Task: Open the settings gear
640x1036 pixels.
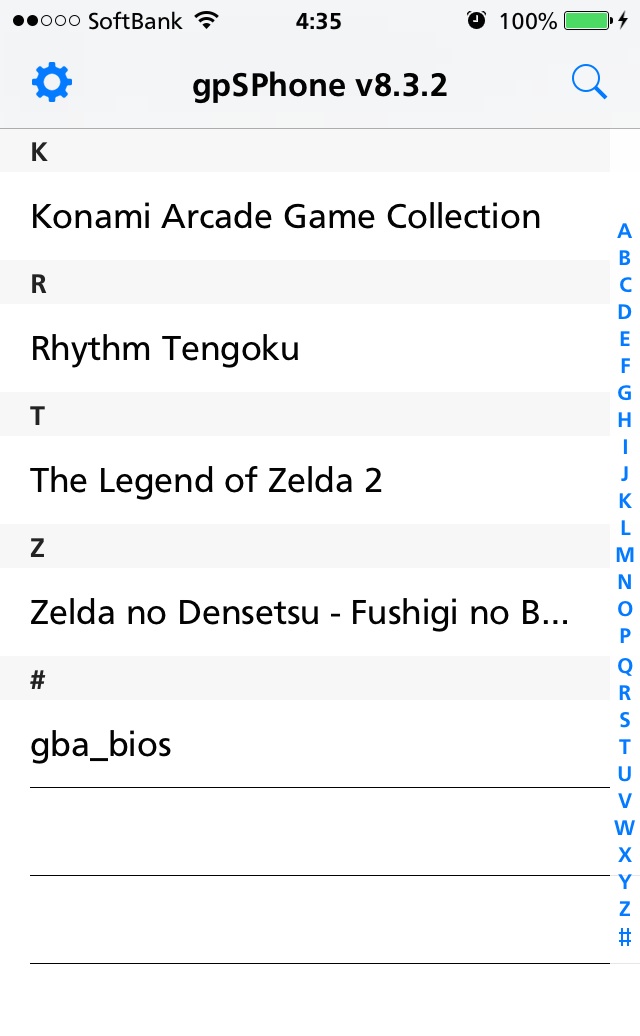Action: 52,83
